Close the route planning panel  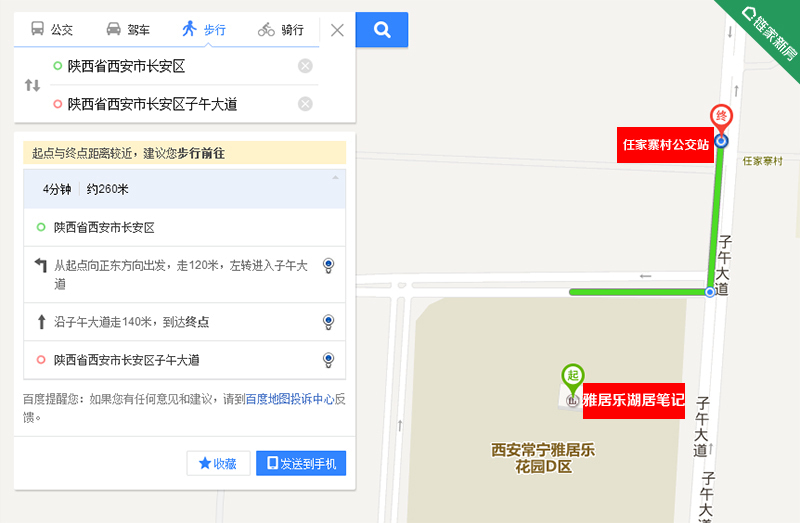pyautogui.click(x=337, y=30)
